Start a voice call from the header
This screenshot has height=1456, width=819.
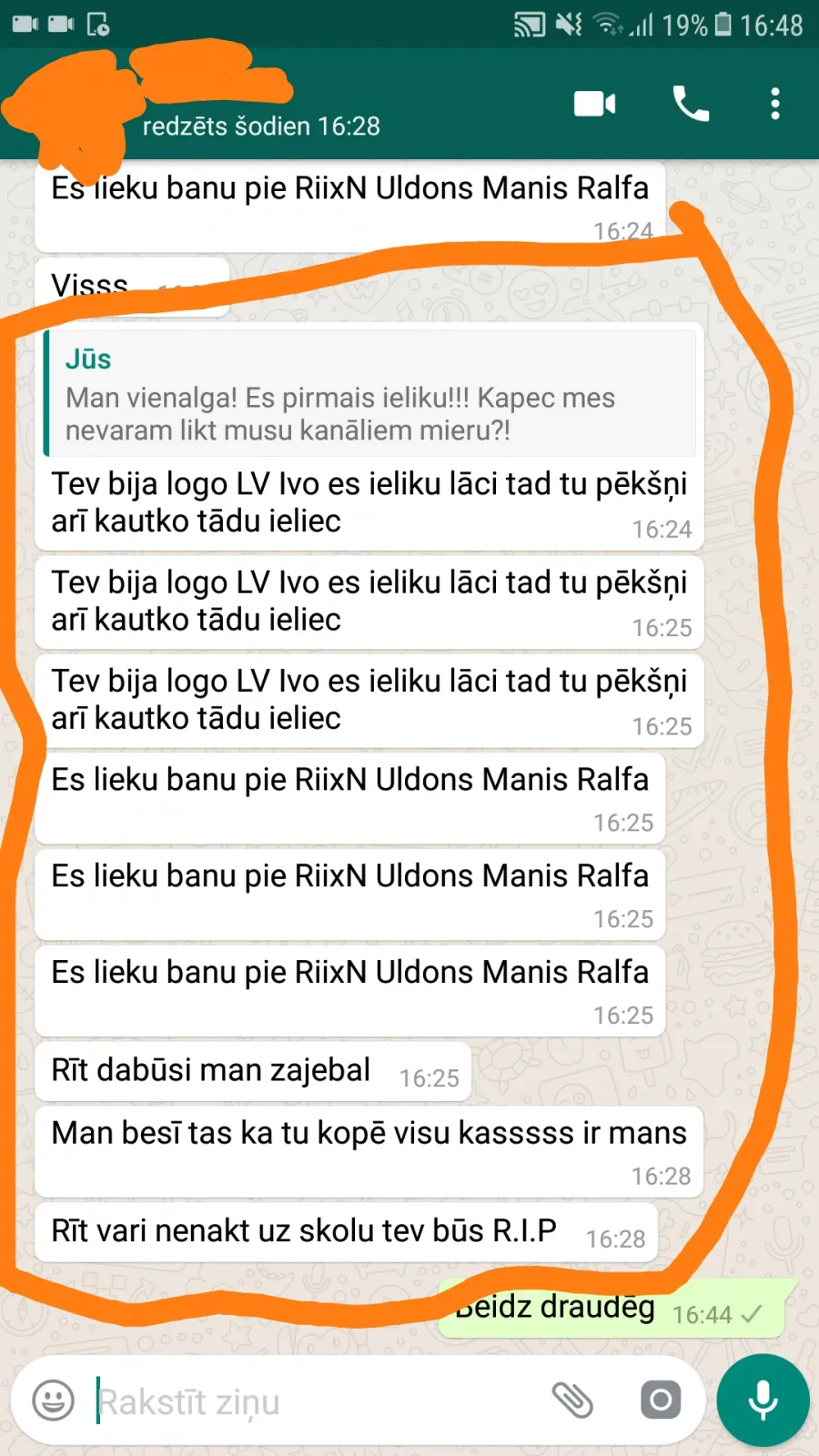click(691, 104)
